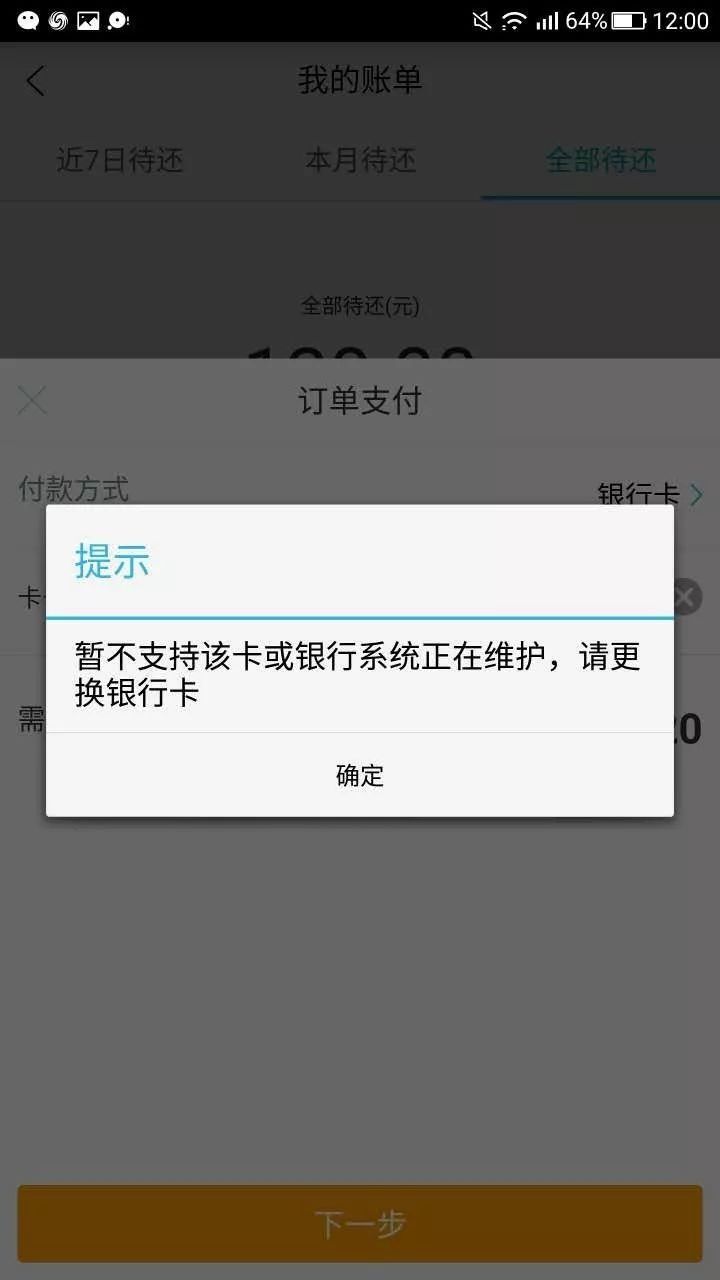Switch to the 本月待还 tab
The height and width of the screenshot is (1280, 720).
pos(360,160)
